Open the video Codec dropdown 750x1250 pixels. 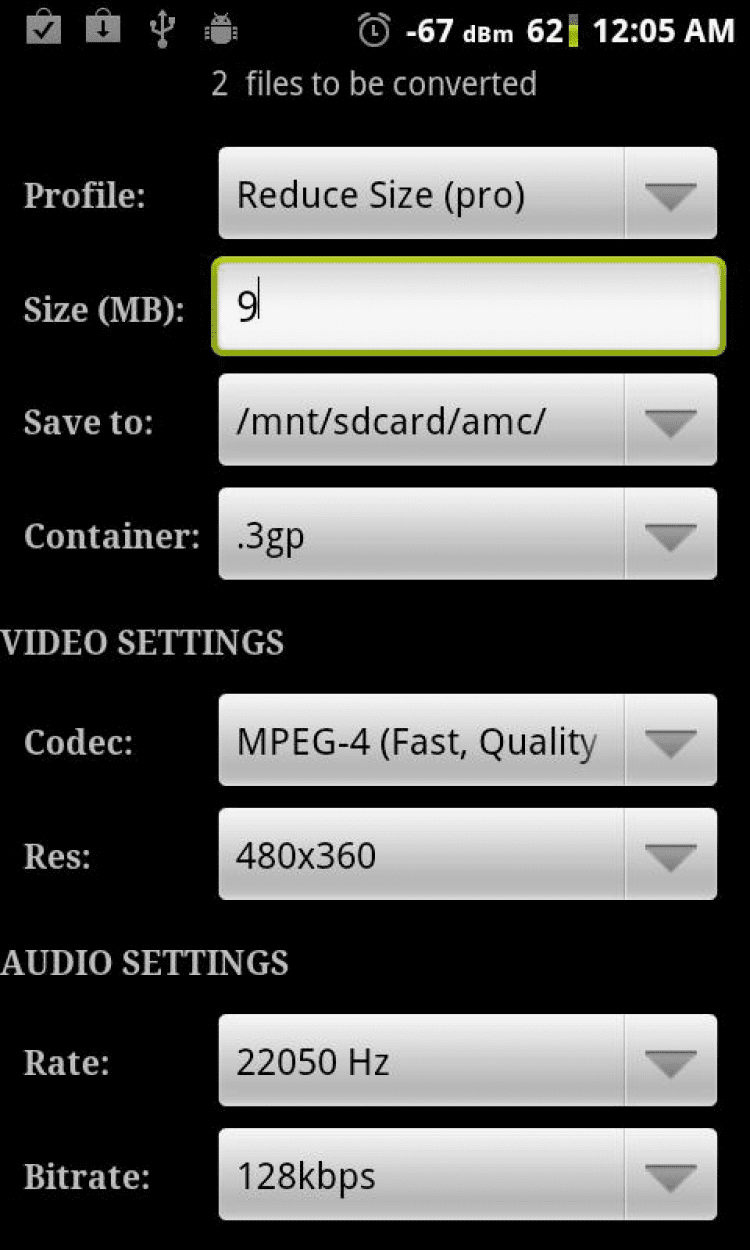point(467,741)
